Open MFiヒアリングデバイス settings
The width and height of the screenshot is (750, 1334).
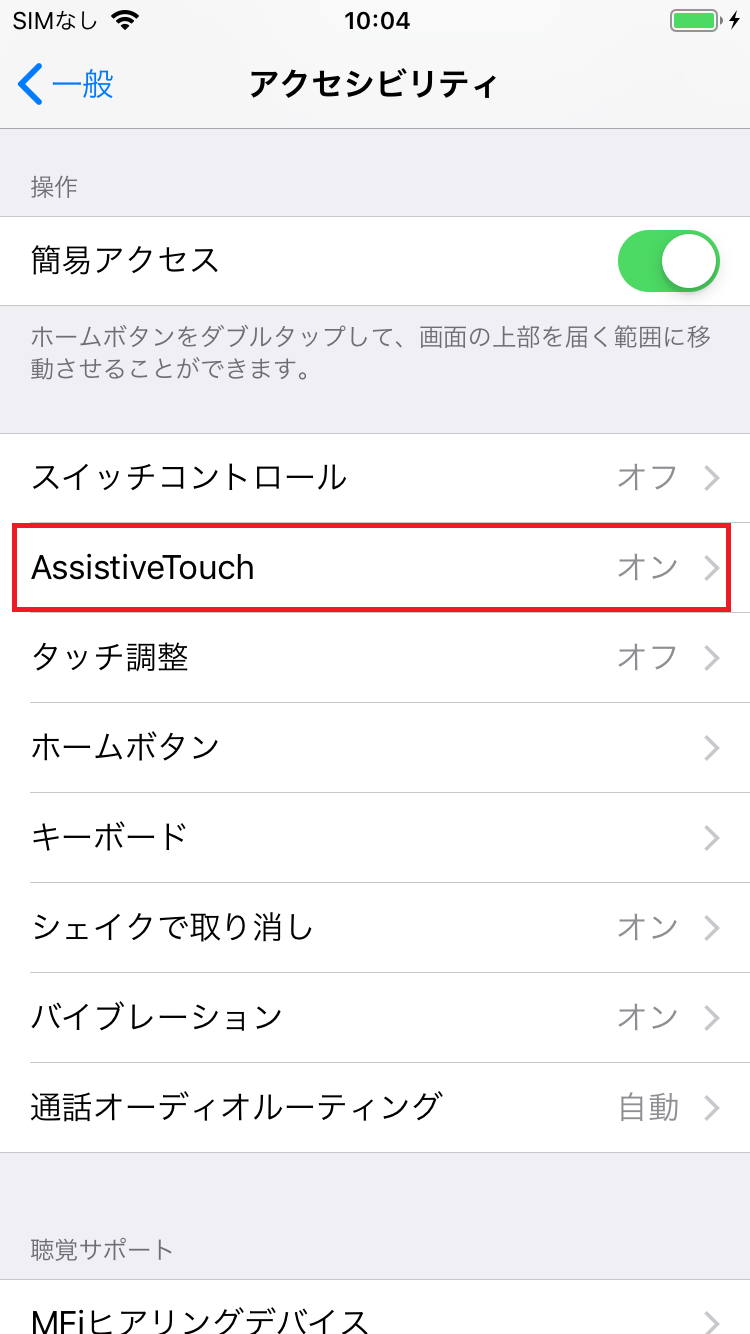click(375, 1315)
